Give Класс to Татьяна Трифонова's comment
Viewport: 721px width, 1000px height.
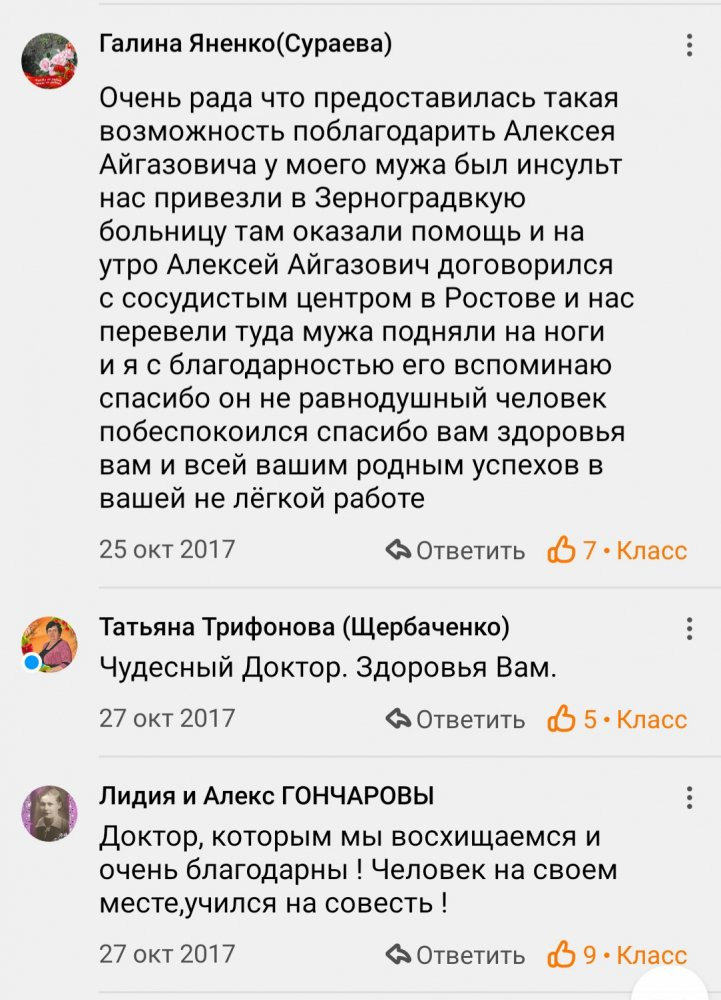point(617,719)
